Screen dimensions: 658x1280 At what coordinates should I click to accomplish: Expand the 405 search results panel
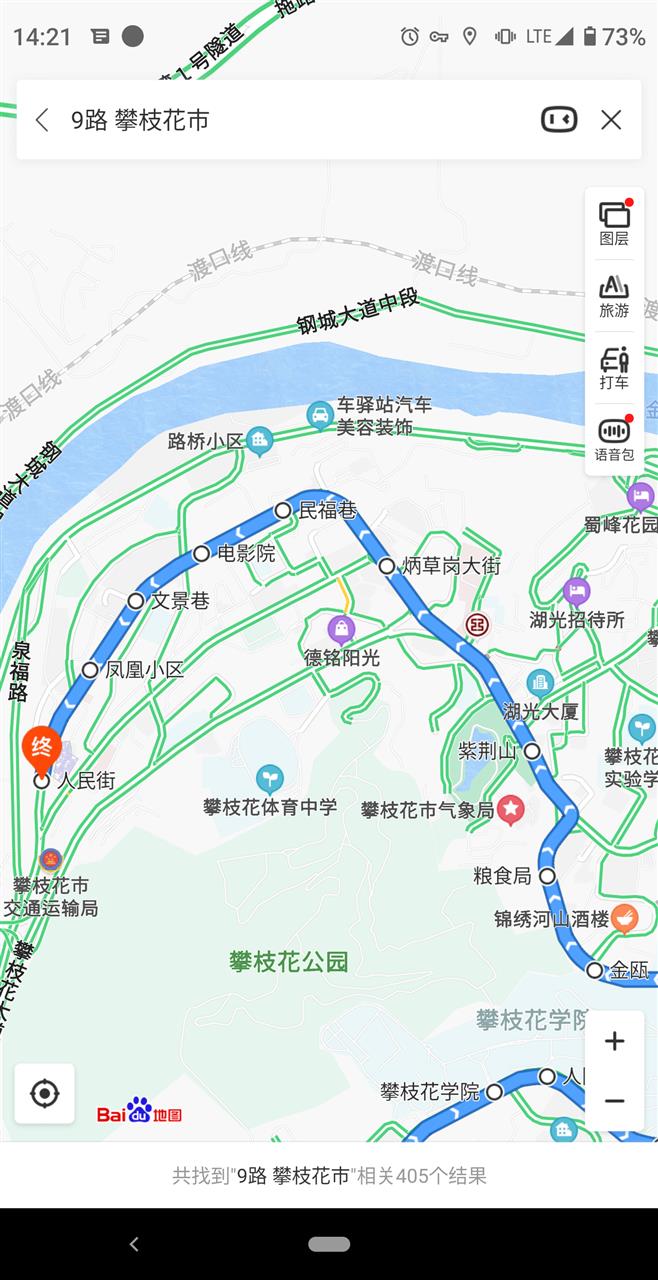329,1176
